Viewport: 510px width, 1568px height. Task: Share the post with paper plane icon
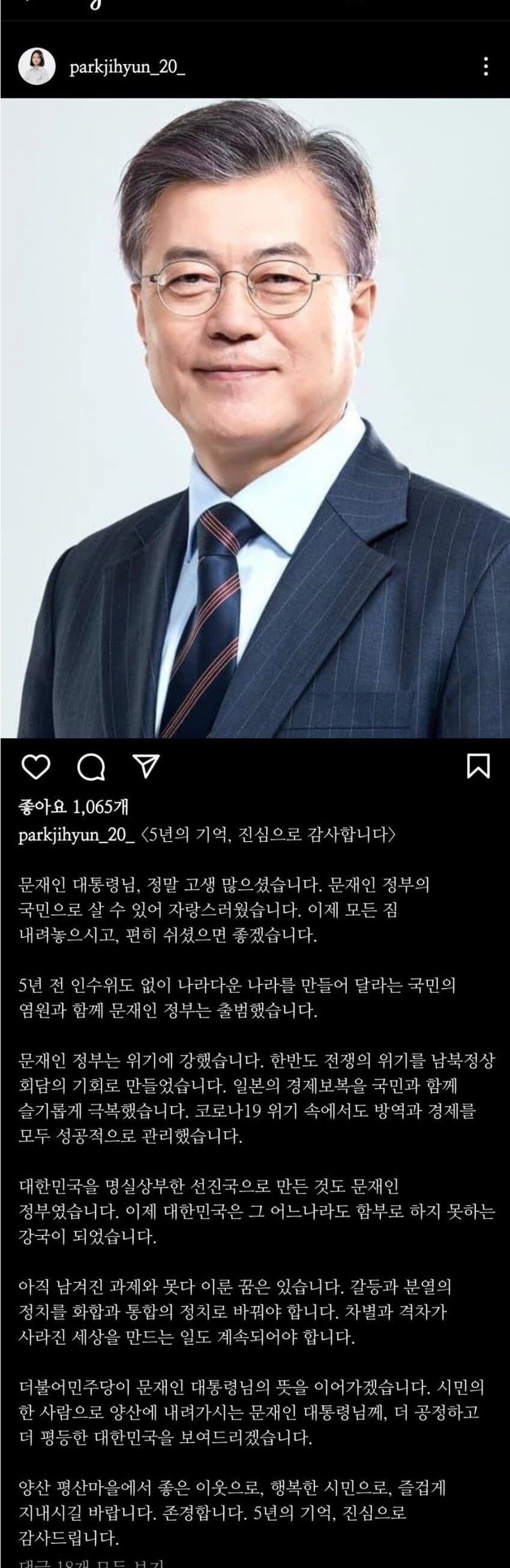tap(146, 767)
